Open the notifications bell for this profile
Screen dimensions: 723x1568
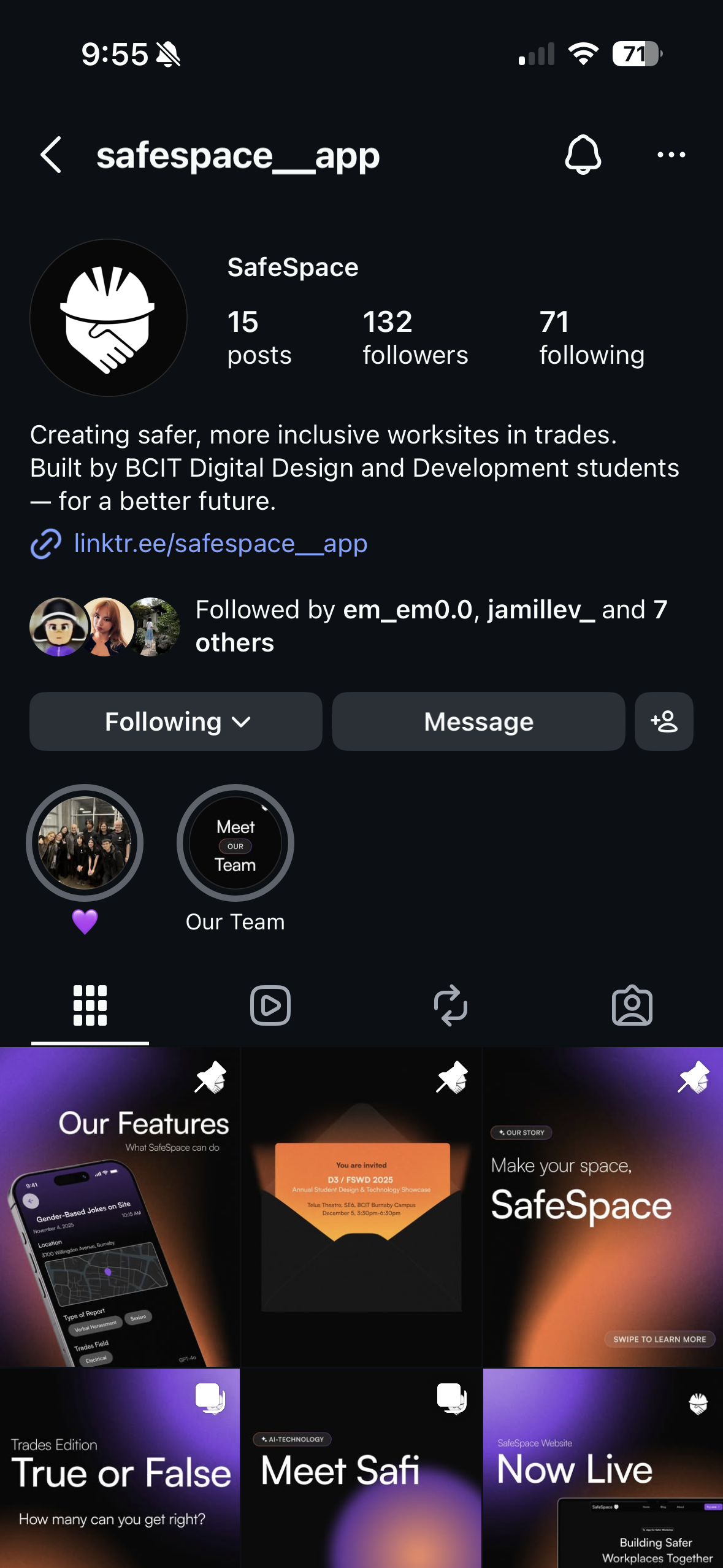tap(582, 155)
